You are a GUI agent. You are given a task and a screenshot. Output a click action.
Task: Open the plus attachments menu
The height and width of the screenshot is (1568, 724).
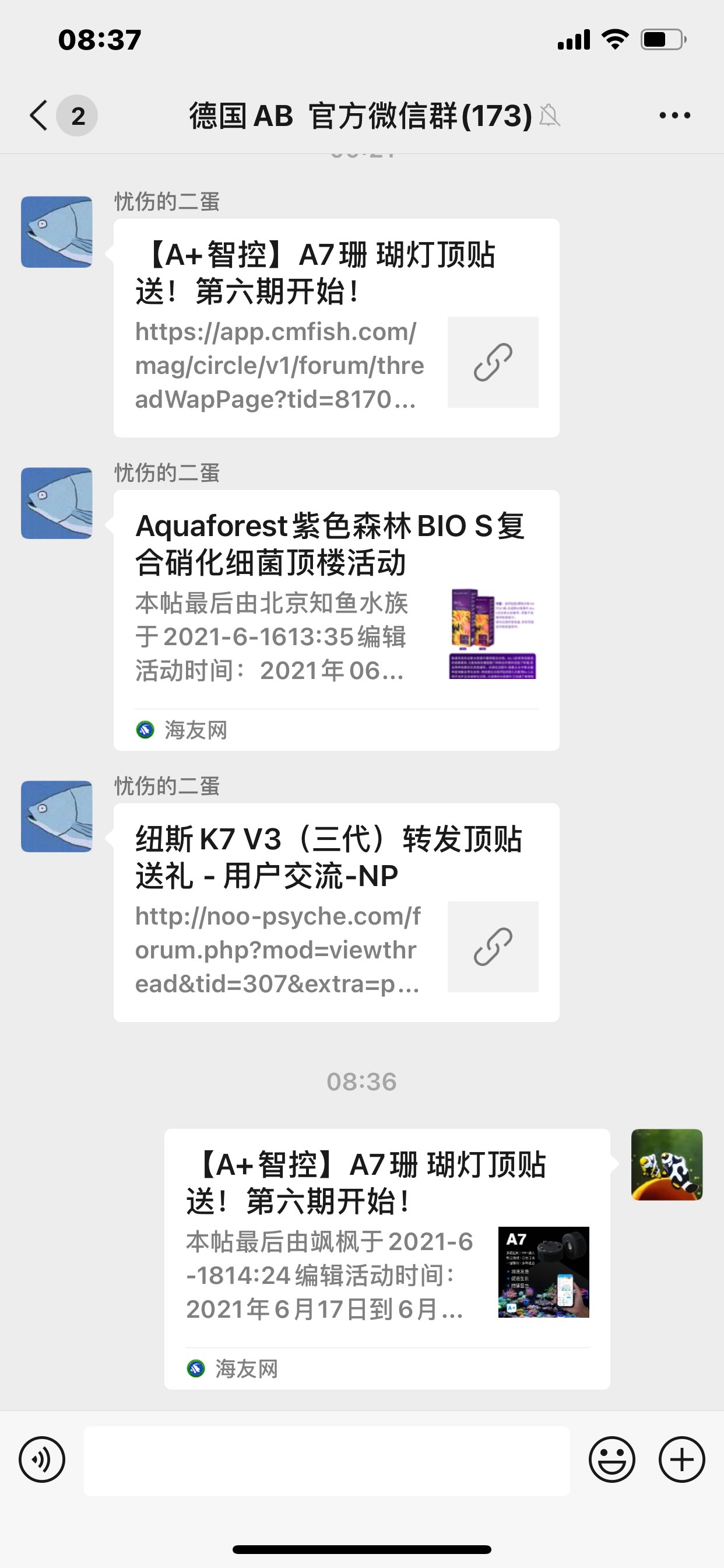coord(681,1459)
